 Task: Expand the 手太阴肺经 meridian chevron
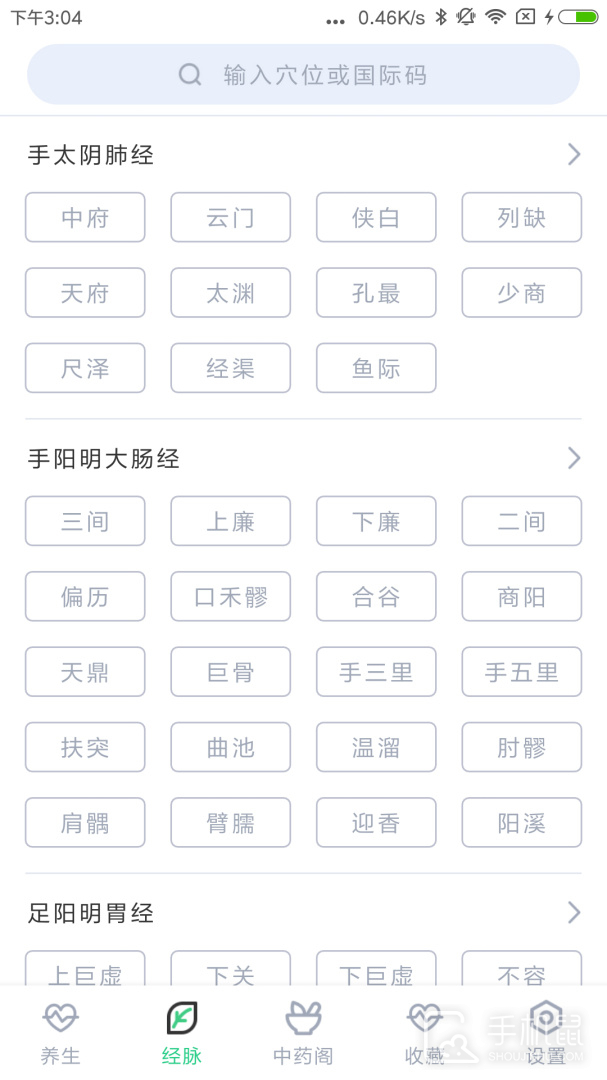point(574,154)
